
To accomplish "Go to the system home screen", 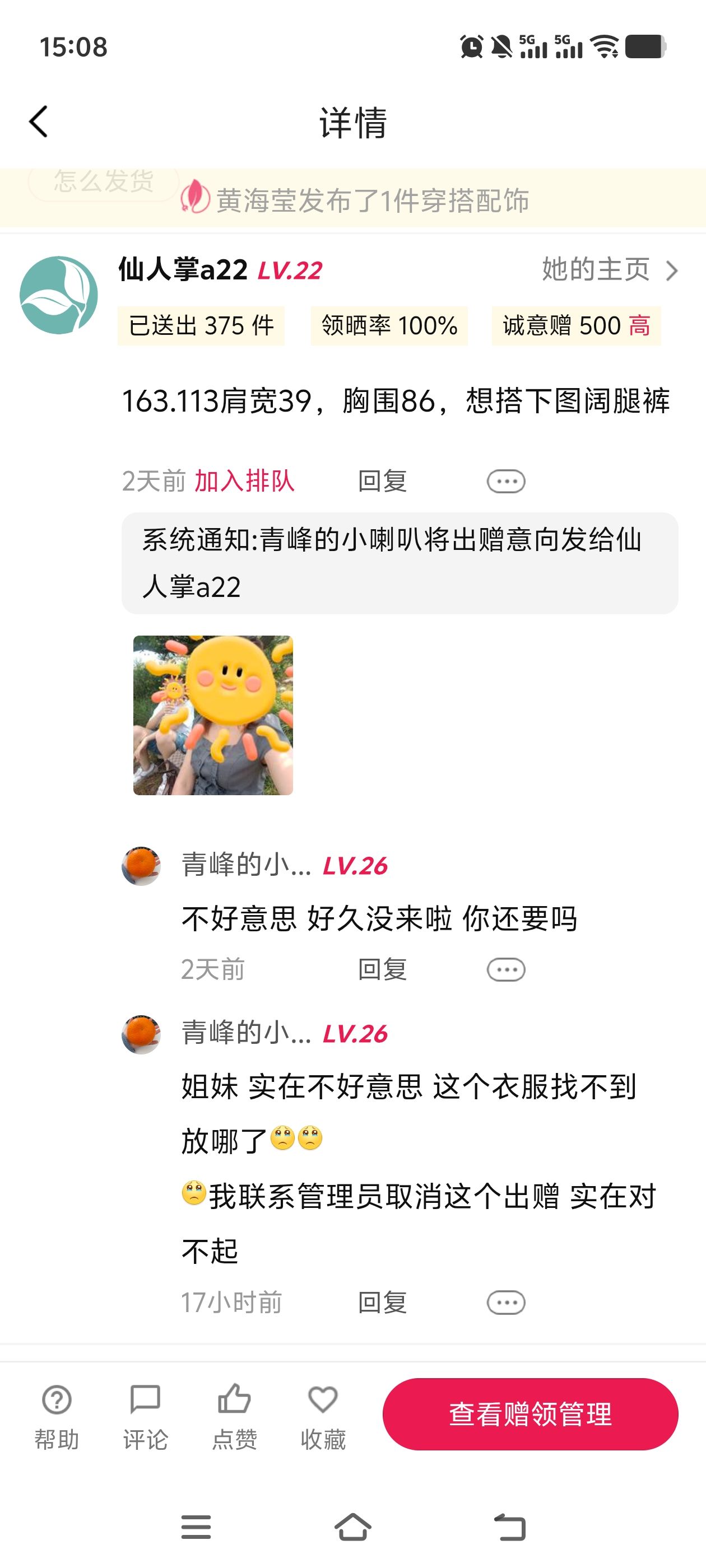I will click(x=352, y=1527).
